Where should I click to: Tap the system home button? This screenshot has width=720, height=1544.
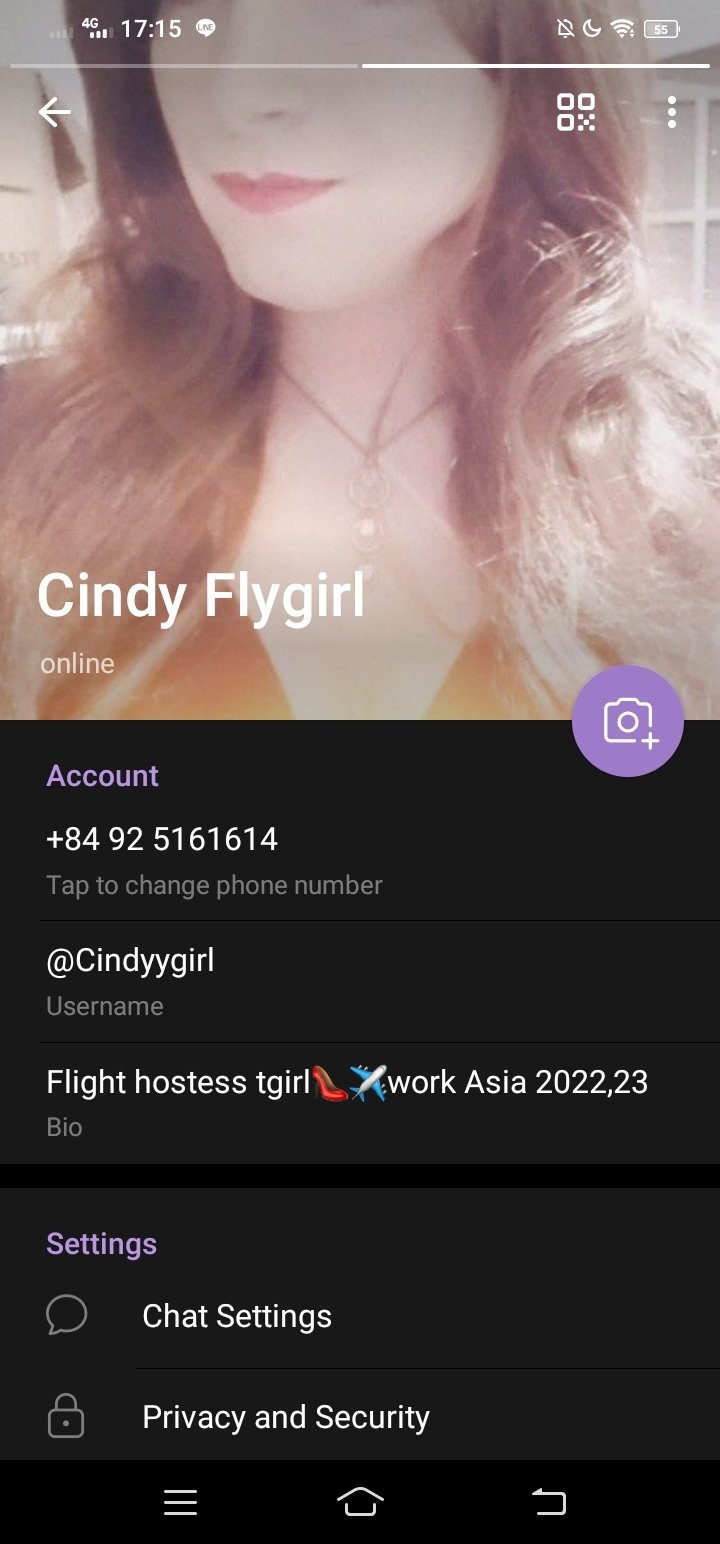tap(360, 1501)
